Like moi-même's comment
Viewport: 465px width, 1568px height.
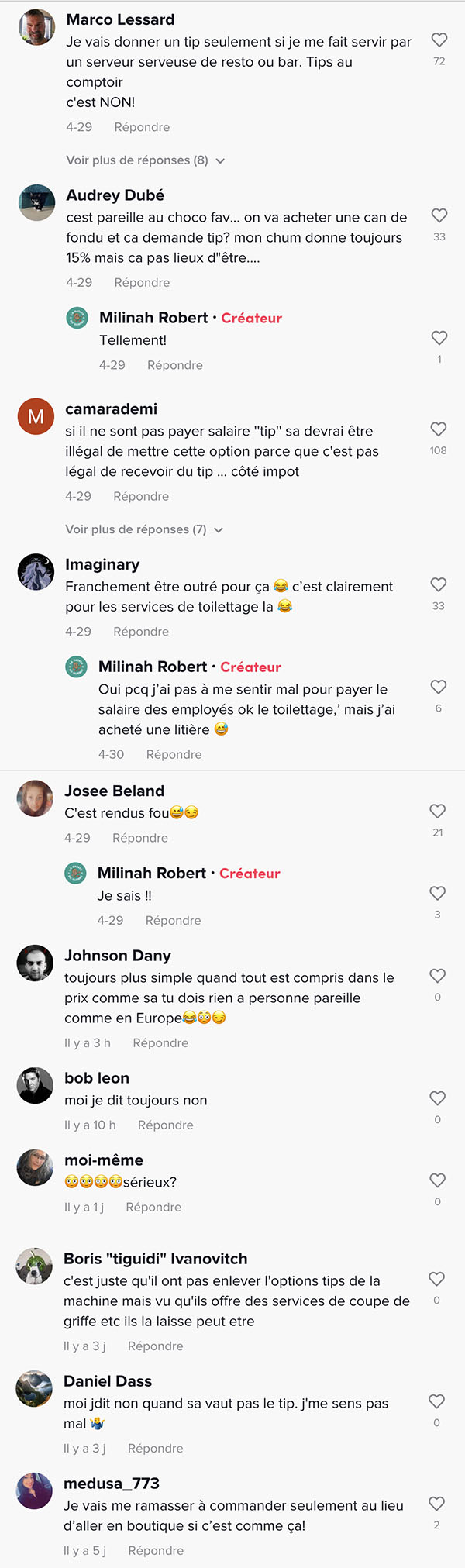[x=438, y=1180]
